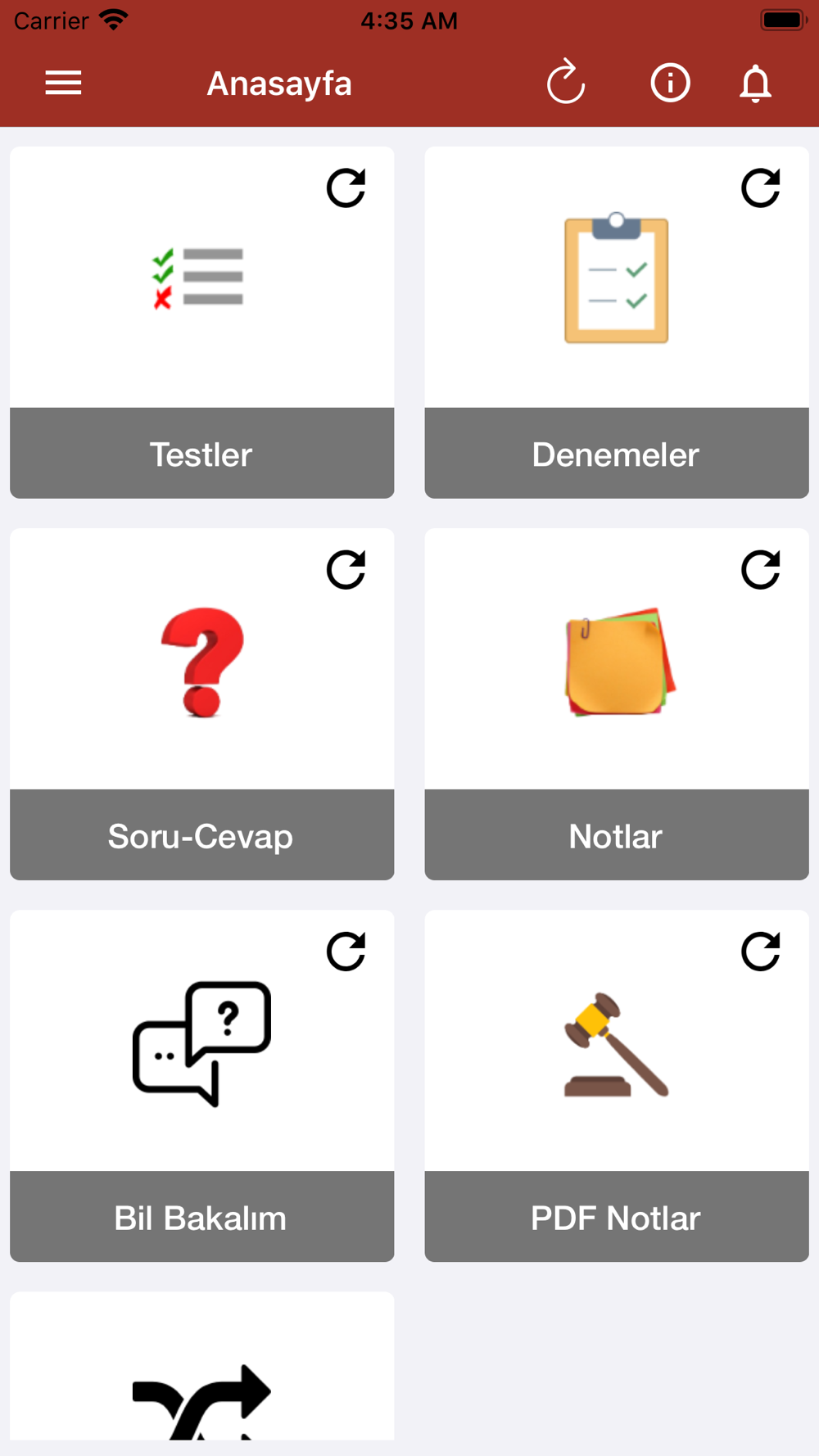Screen dimensions: 819x1456
Task: Open the Notlar card
Action: [617, 704]
